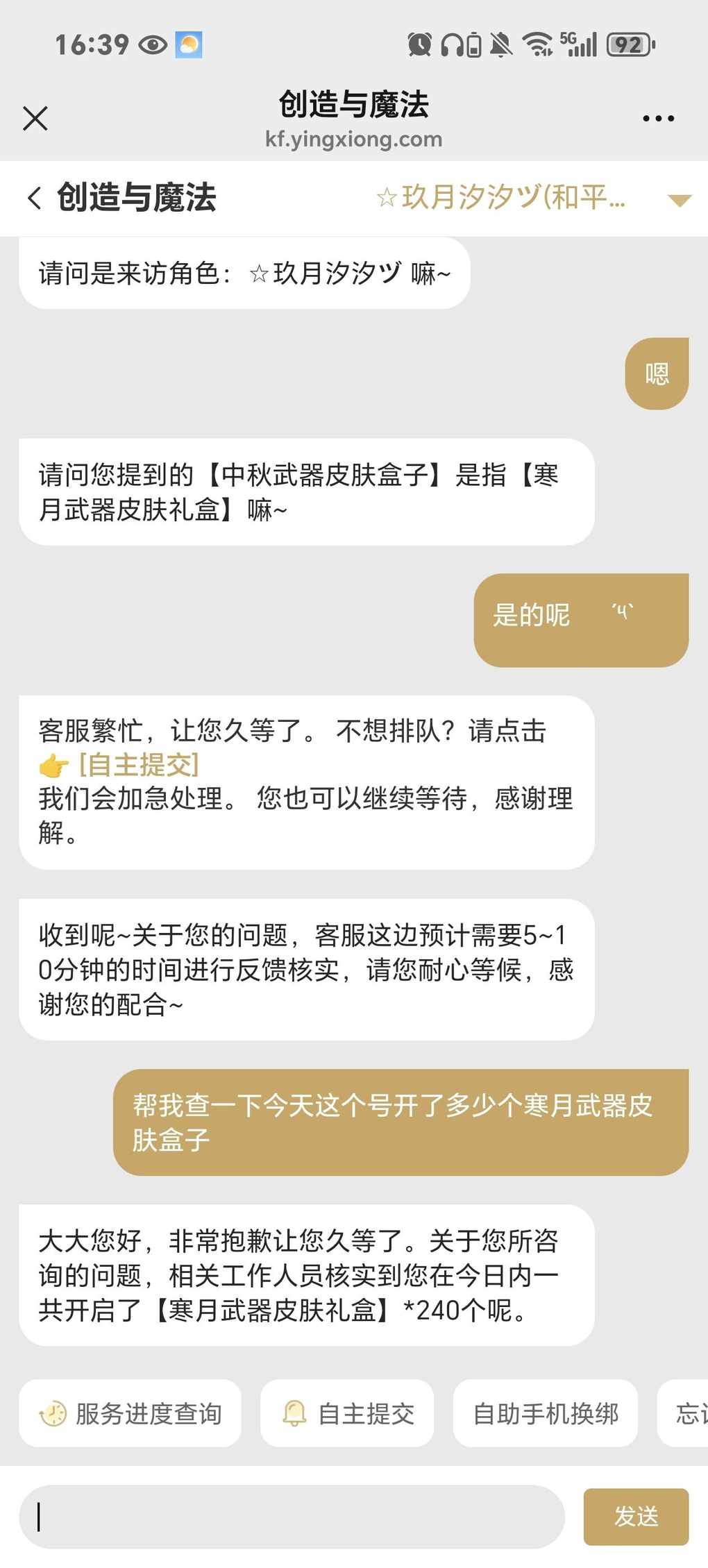Tap 发送 to send the message

(635, 1517)
